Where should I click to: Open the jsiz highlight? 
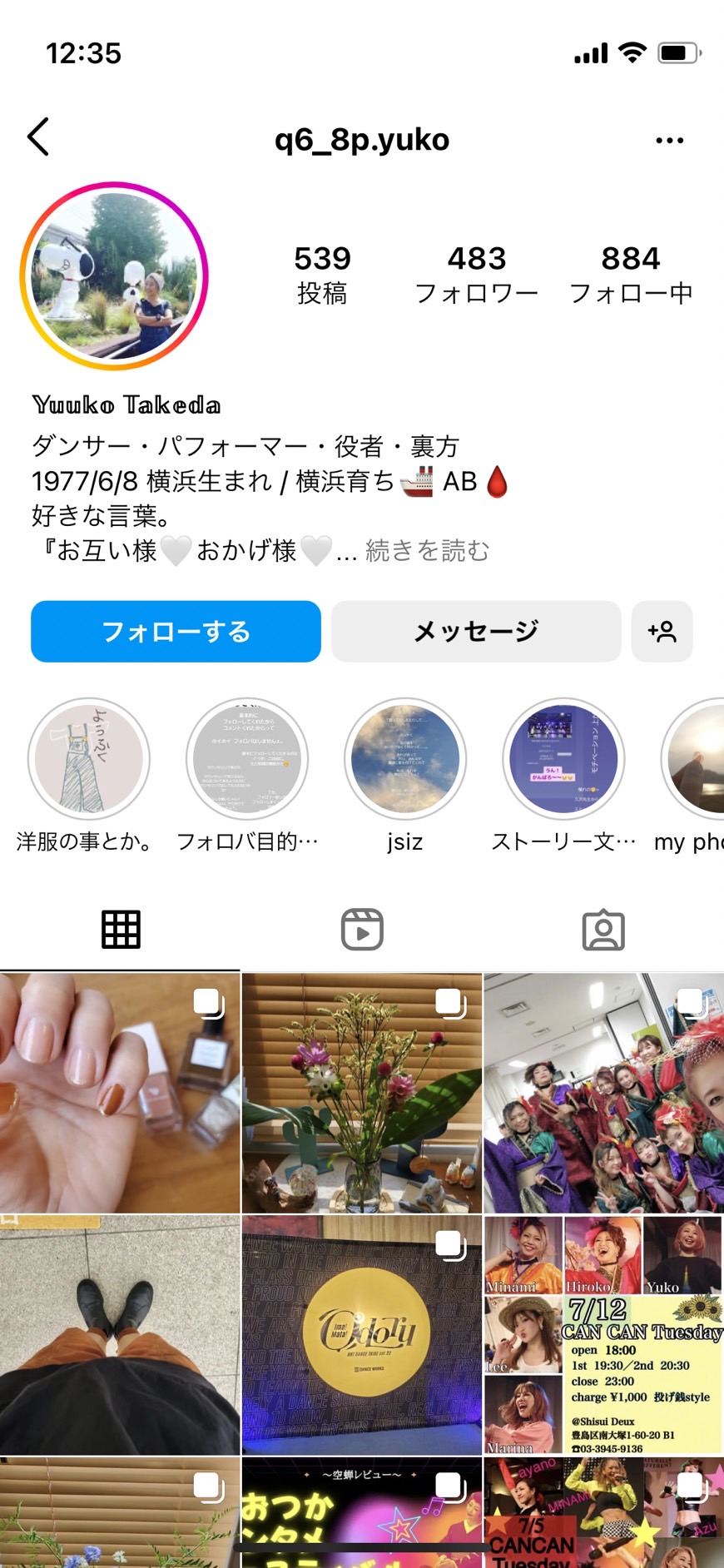click(405, 775)
